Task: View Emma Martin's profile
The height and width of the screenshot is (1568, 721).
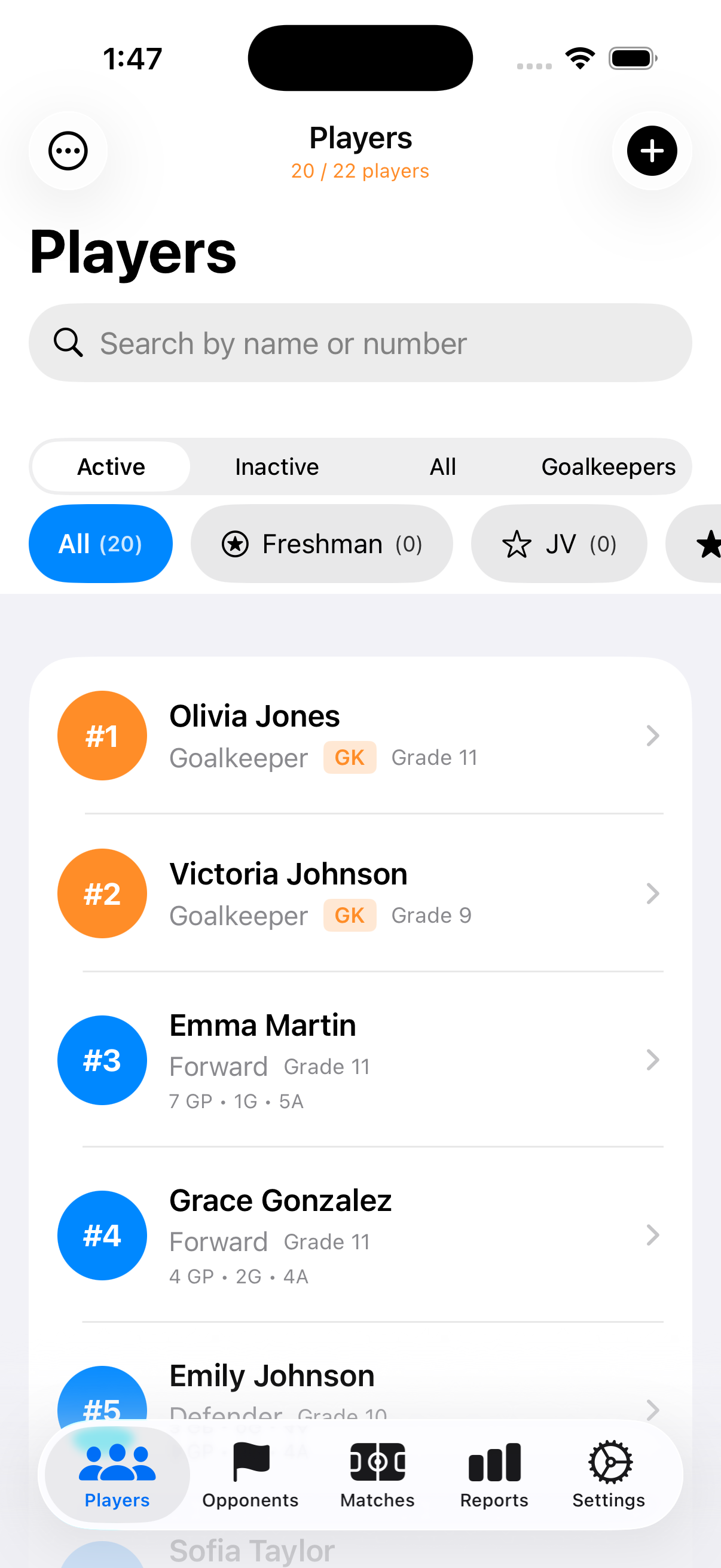Action: coord(360,1060)
